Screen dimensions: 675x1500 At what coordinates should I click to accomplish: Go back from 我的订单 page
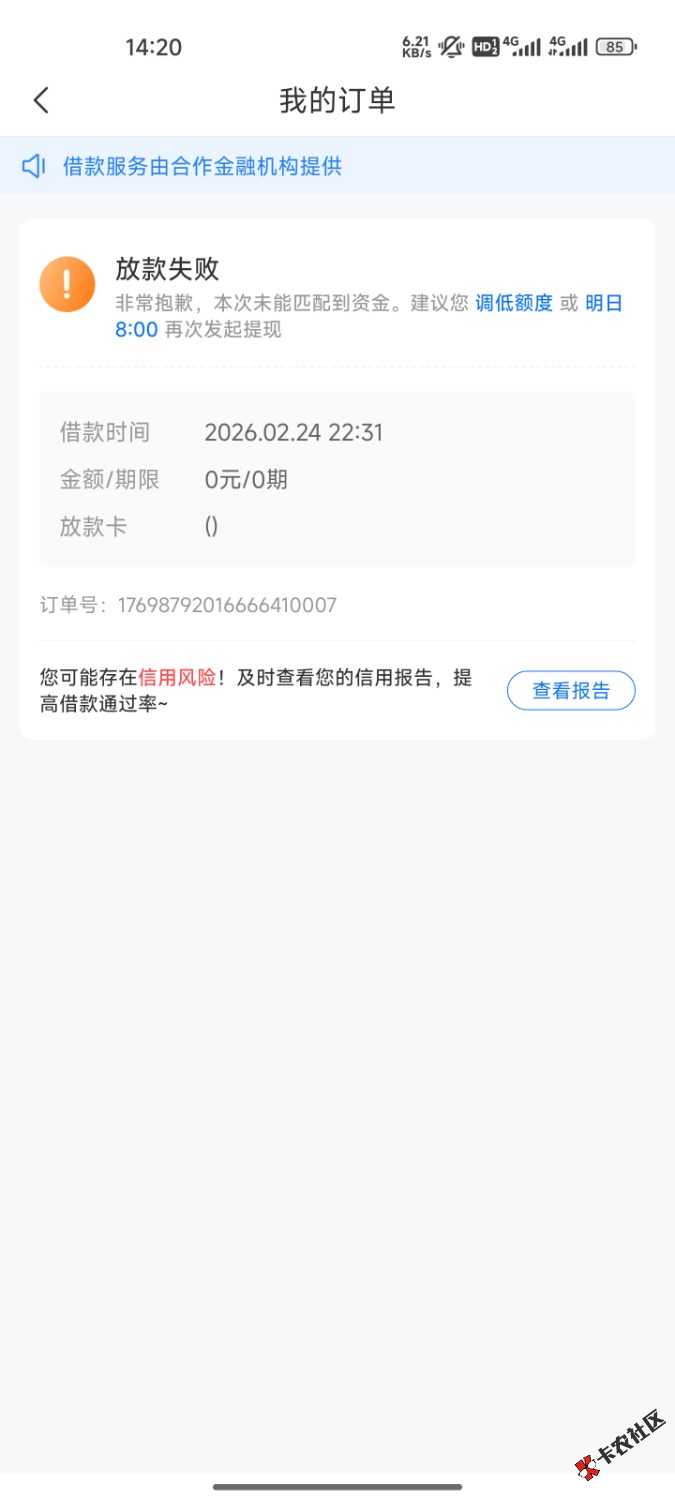tap(41, 100)
